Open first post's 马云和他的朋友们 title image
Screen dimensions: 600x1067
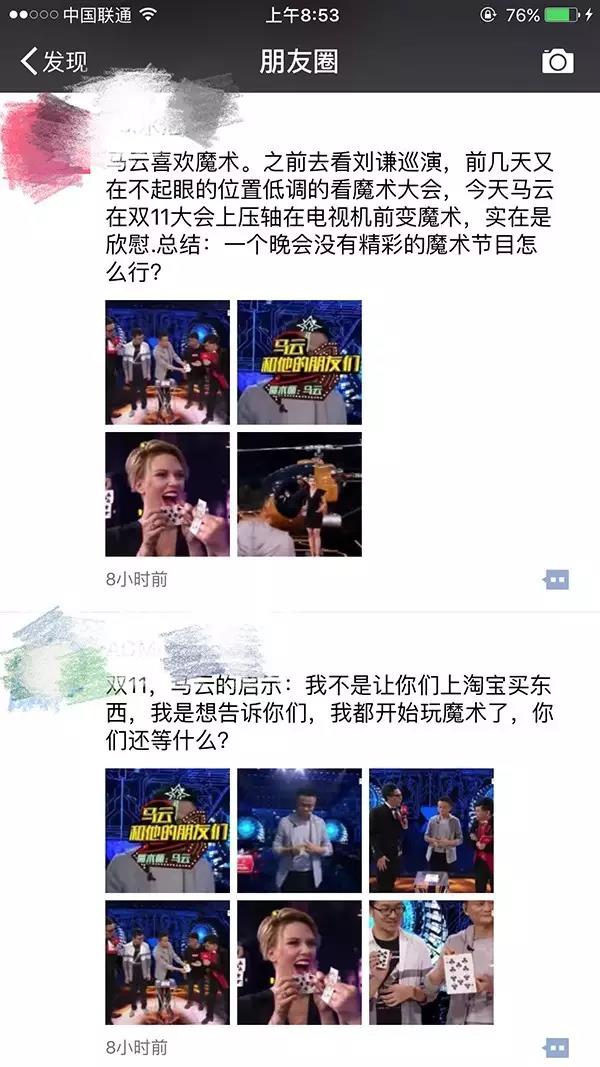coord(299,362)
